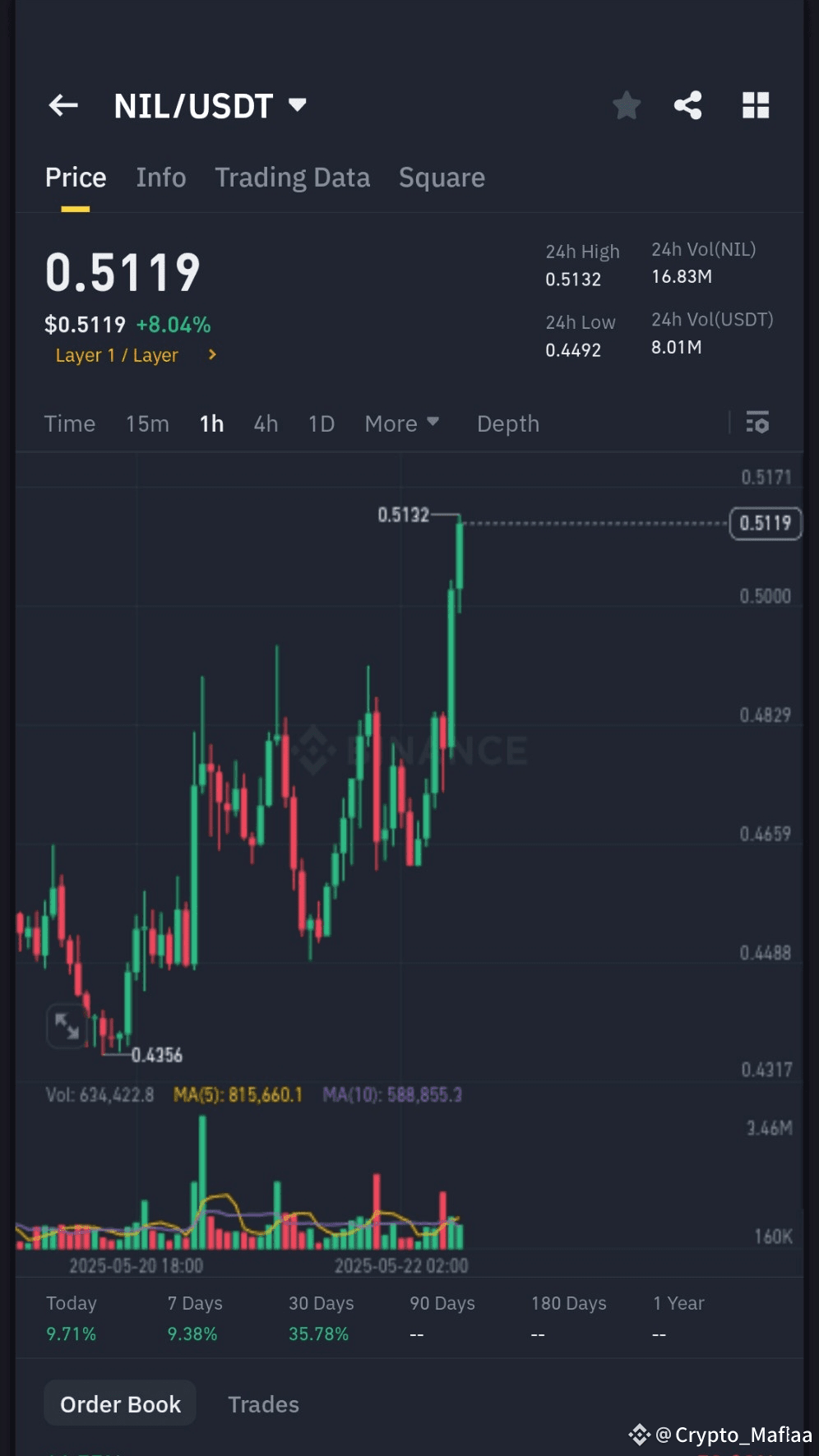Open the Depth view
Viewport: 819px width, 1456px height.
tap(507, 423)
